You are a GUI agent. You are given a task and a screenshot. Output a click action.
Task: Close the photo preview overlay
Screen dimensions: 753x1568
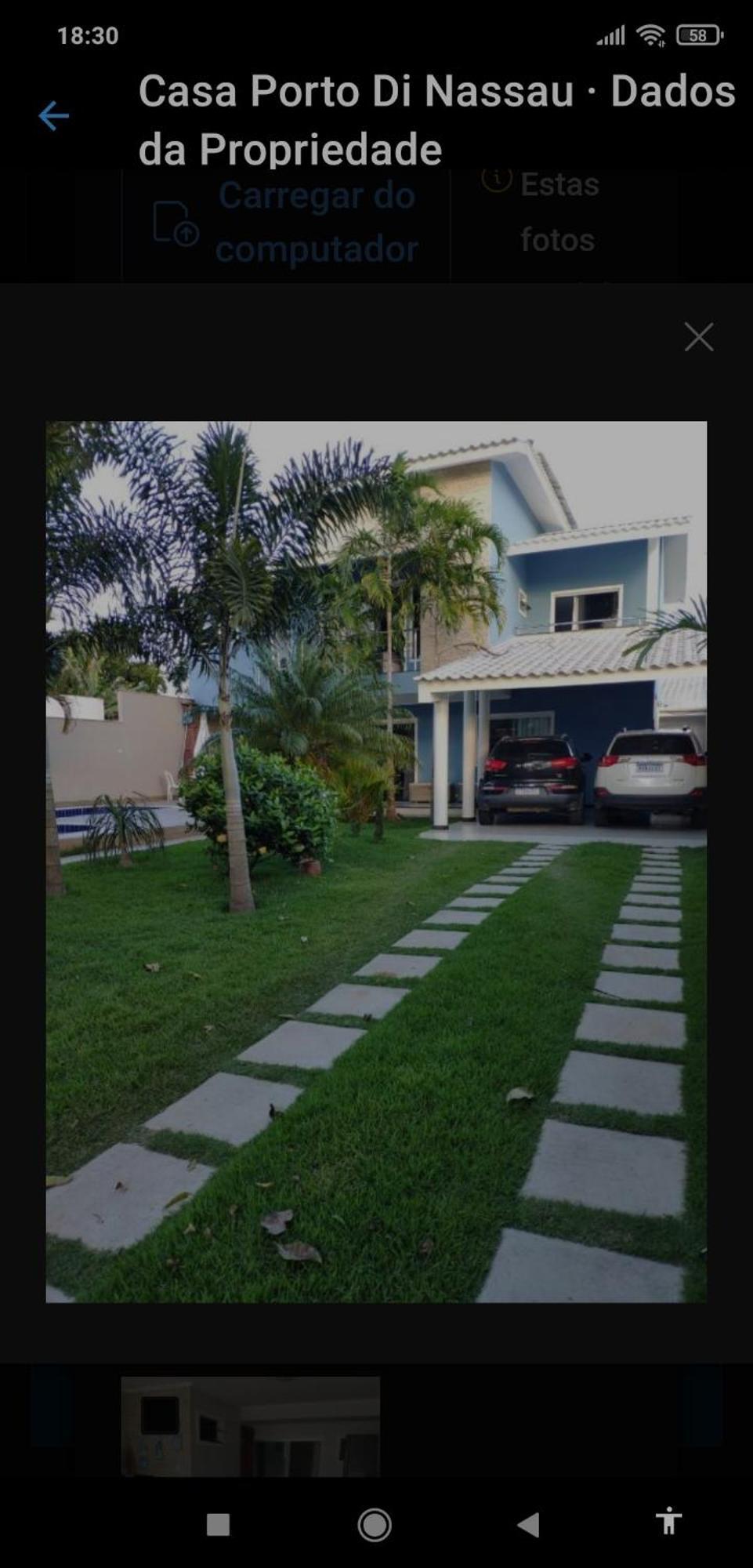pyautogui.click(x=697, y=337)
